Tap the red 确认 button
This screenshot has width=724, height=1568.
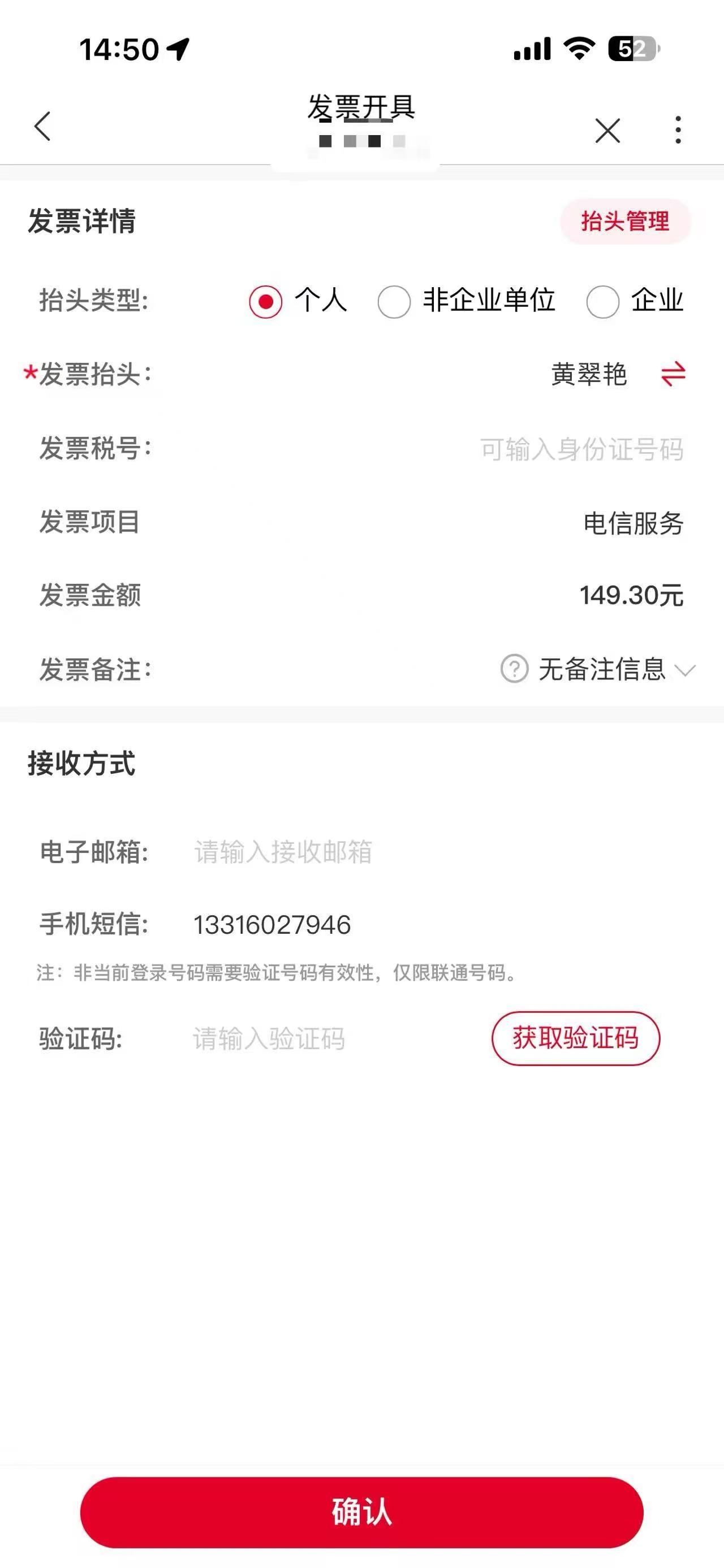(x=361, y=1512)
